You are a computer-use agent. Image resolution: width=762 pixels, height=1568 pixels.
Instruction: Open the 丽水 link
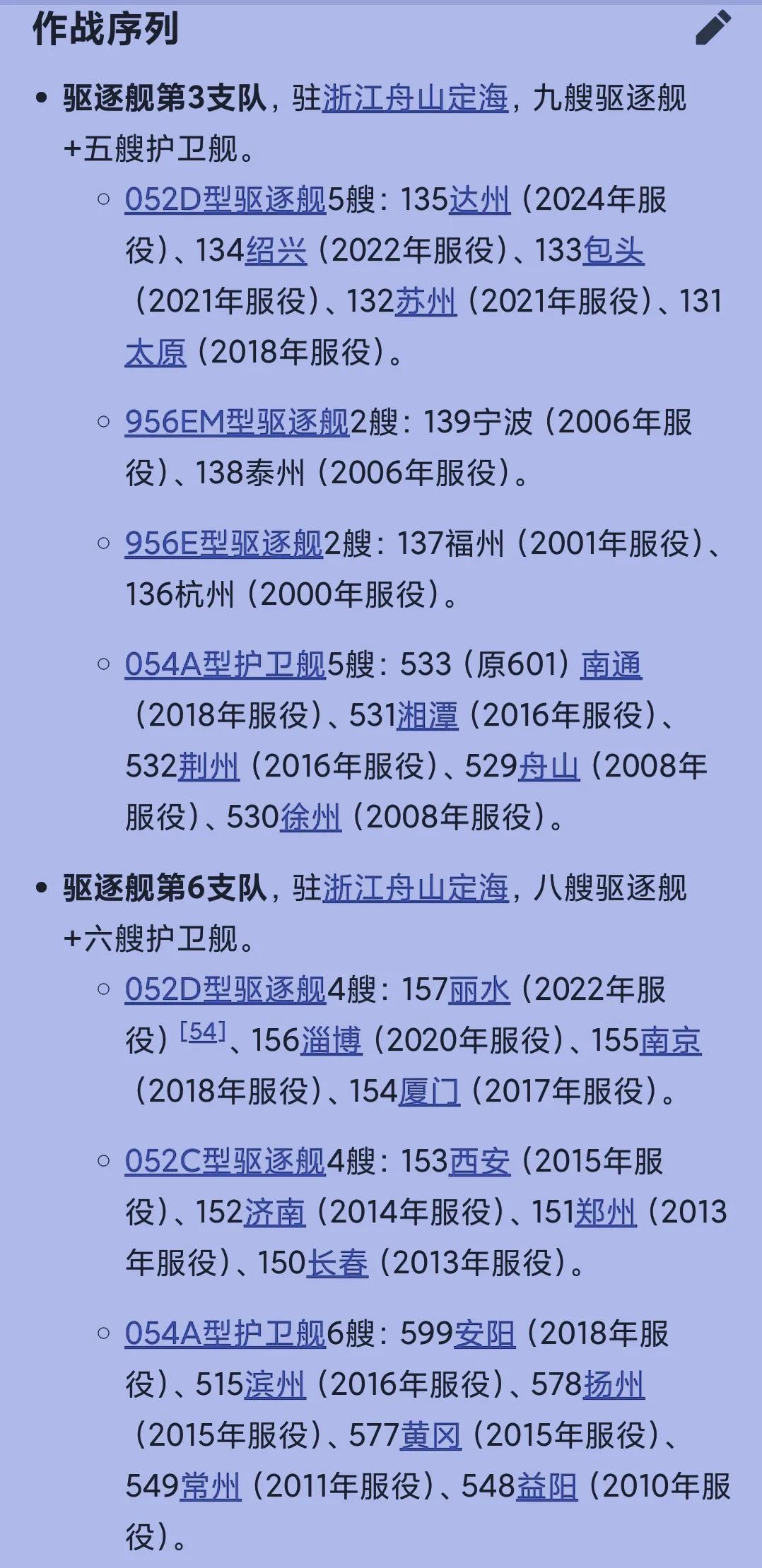click(x=479, y=990)
